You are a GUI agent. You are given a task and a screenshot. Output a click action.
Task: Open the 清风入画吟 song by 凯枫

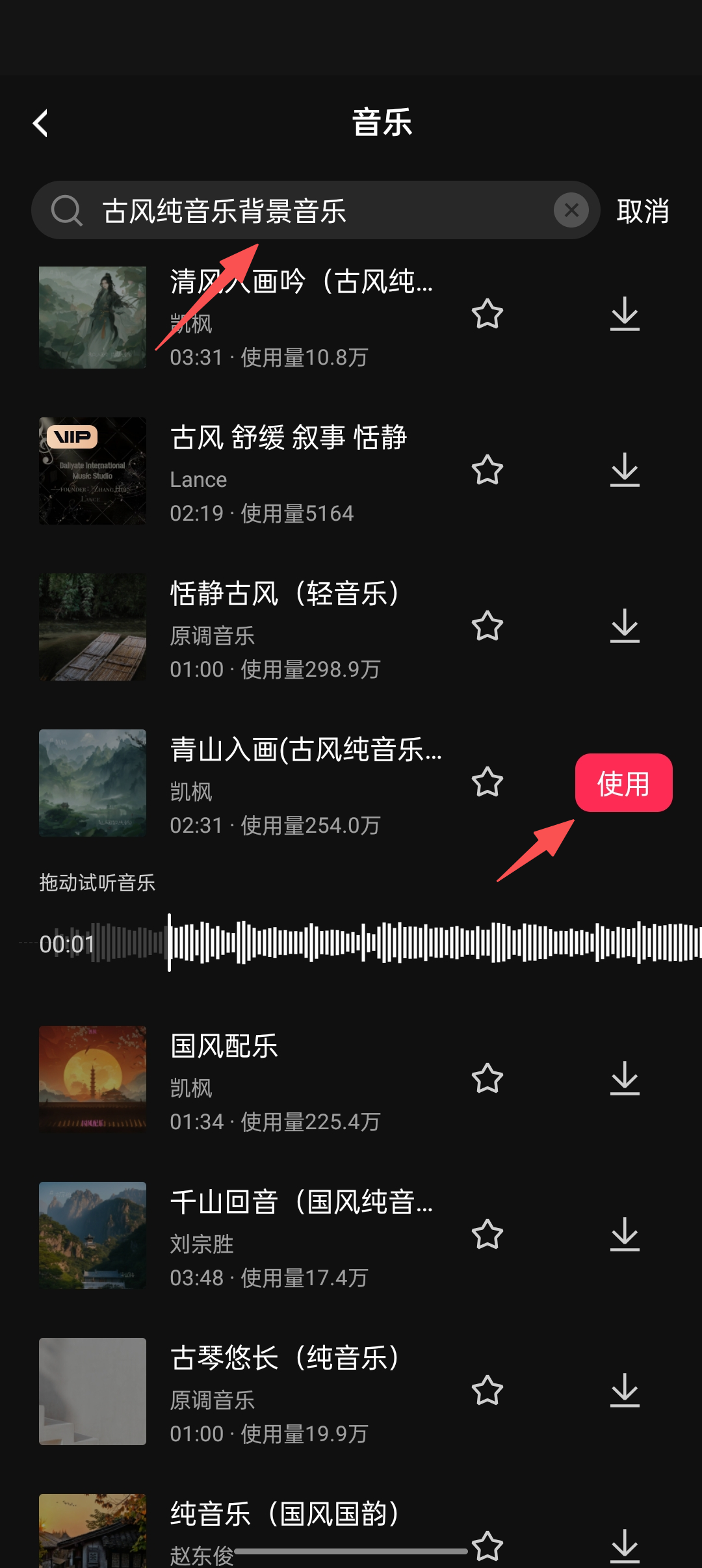tap(260, 317)
